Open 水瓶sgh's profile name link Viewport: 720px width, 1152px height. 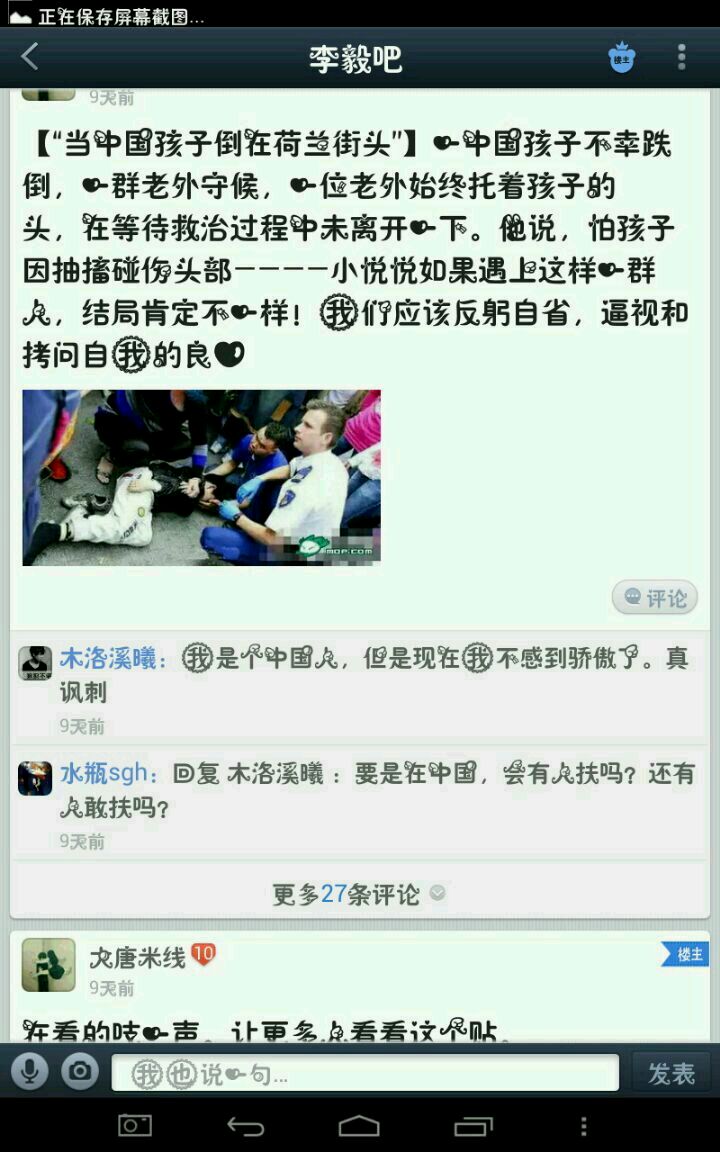click(108, 773)
